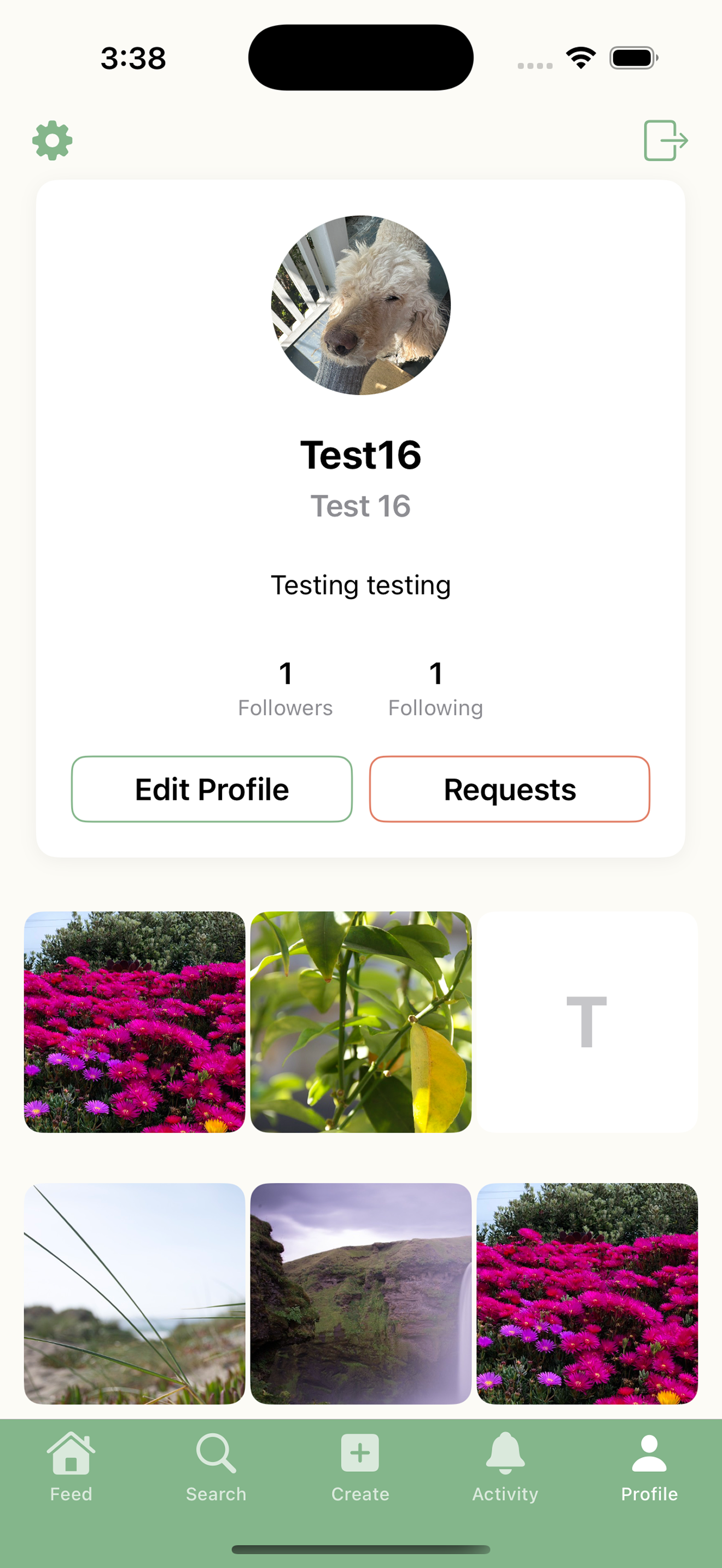Tap the Edit Profile button
Viewport: 722px width, 1568px height.
212,789
